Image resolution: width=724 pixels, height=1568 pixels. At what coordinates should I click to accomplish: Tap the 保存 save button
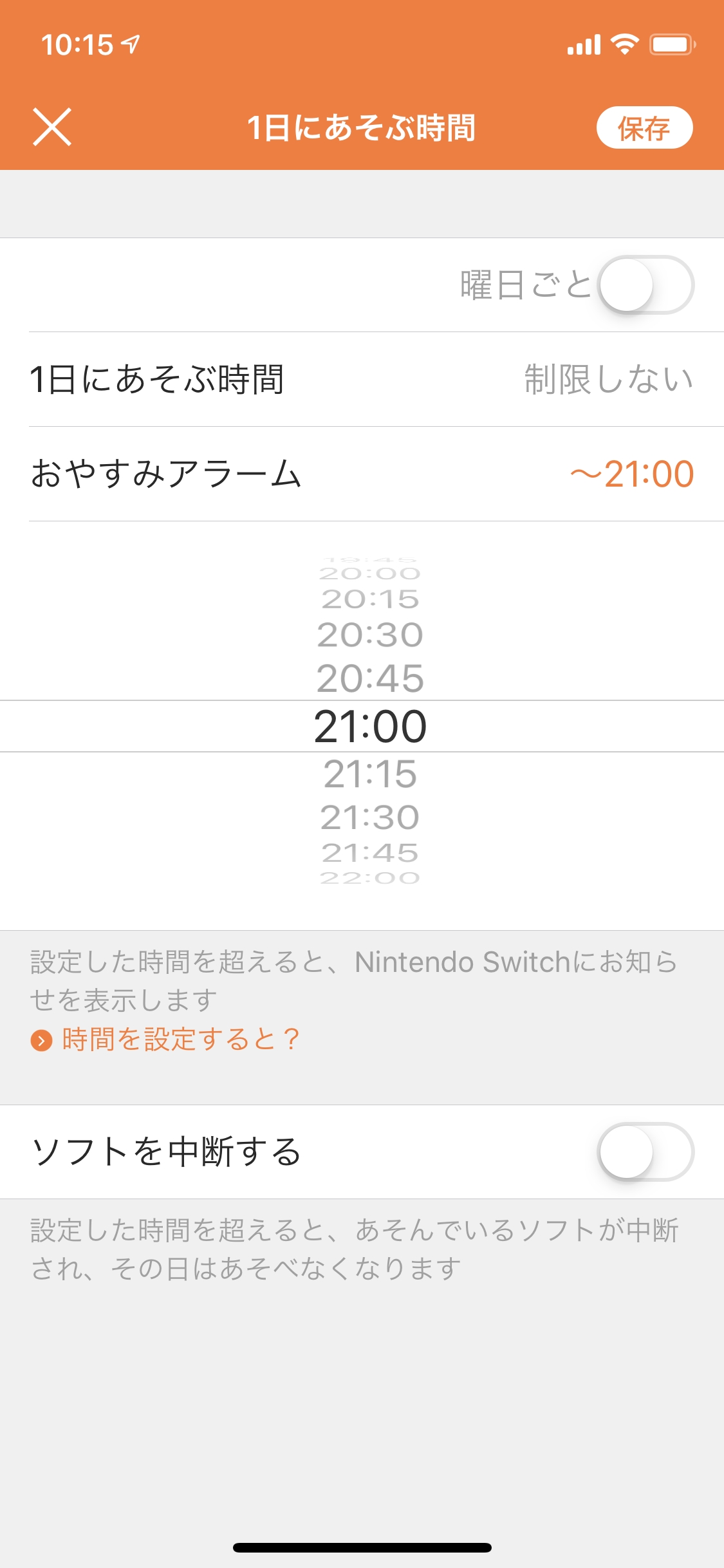(644, 127)
